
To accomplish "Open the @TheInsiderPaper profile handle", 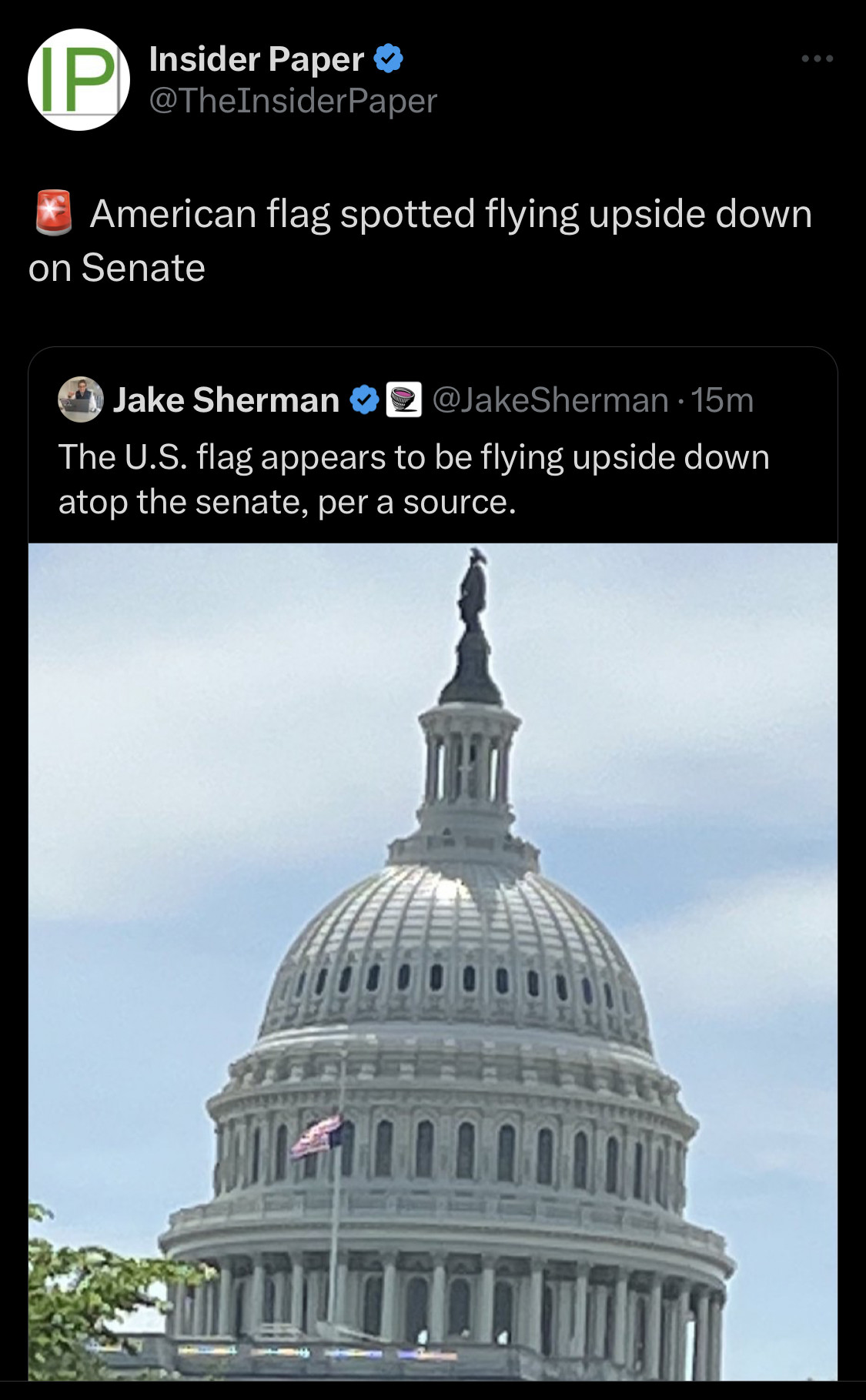I will click(293, 101).
